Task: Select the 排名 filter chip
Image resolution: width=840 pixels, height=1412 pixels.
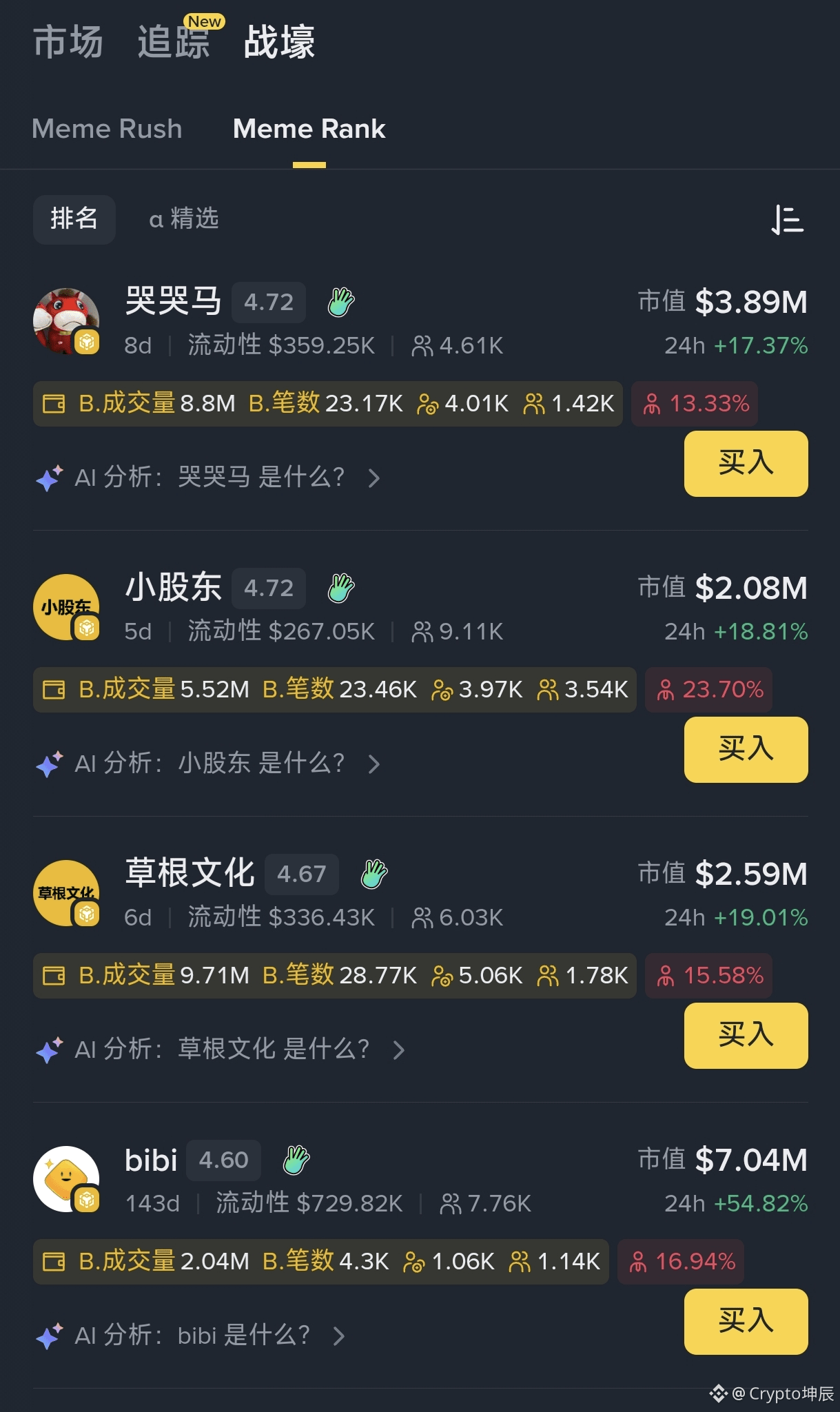Action: point(74,219)
